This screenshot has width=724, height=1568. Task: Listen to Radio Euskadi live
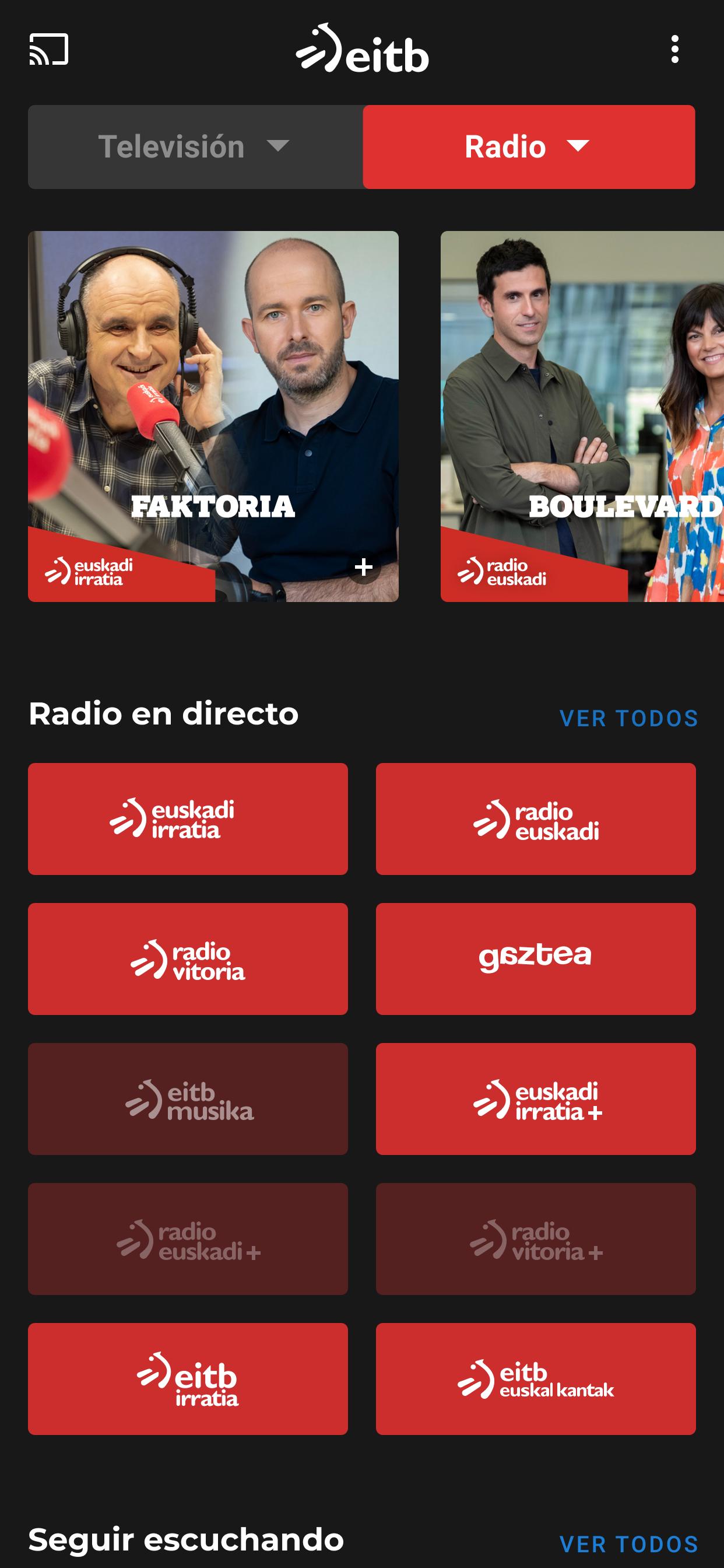(535, 818)
